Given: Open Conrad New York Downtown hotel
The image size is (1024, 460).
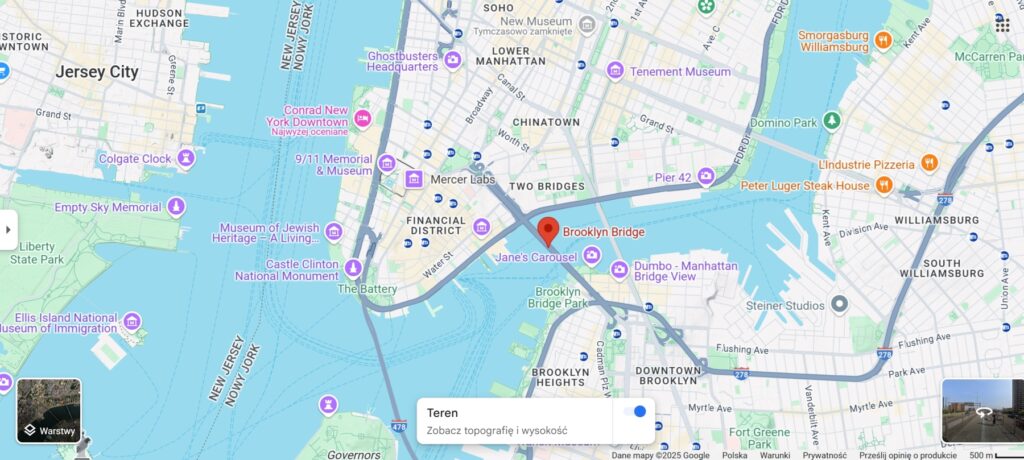Looking at the screenshot, I should pyautogui.click(x=363, y=120).
